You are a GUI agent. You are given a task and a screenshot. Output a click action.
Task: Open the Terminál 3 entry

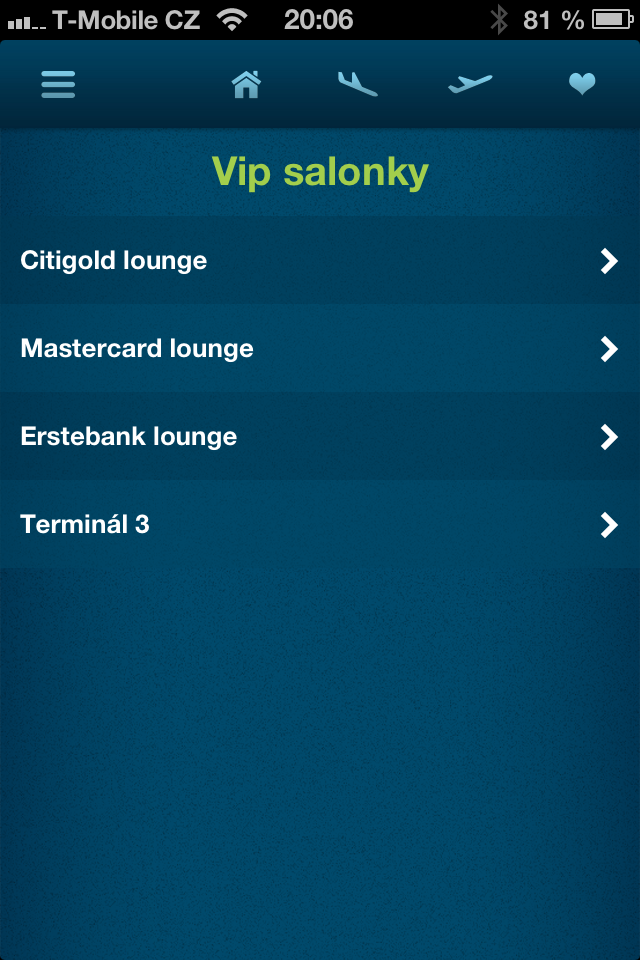pos(320,525)
